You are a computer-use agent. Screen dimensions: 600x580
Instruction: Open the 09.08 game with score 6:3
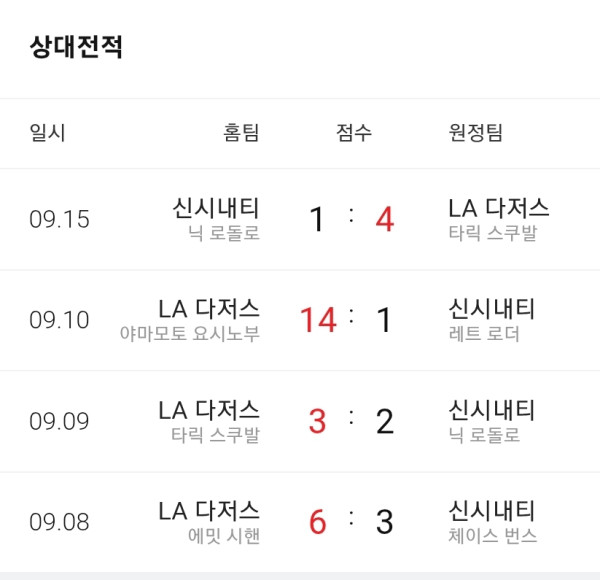[x=300, y=522]
